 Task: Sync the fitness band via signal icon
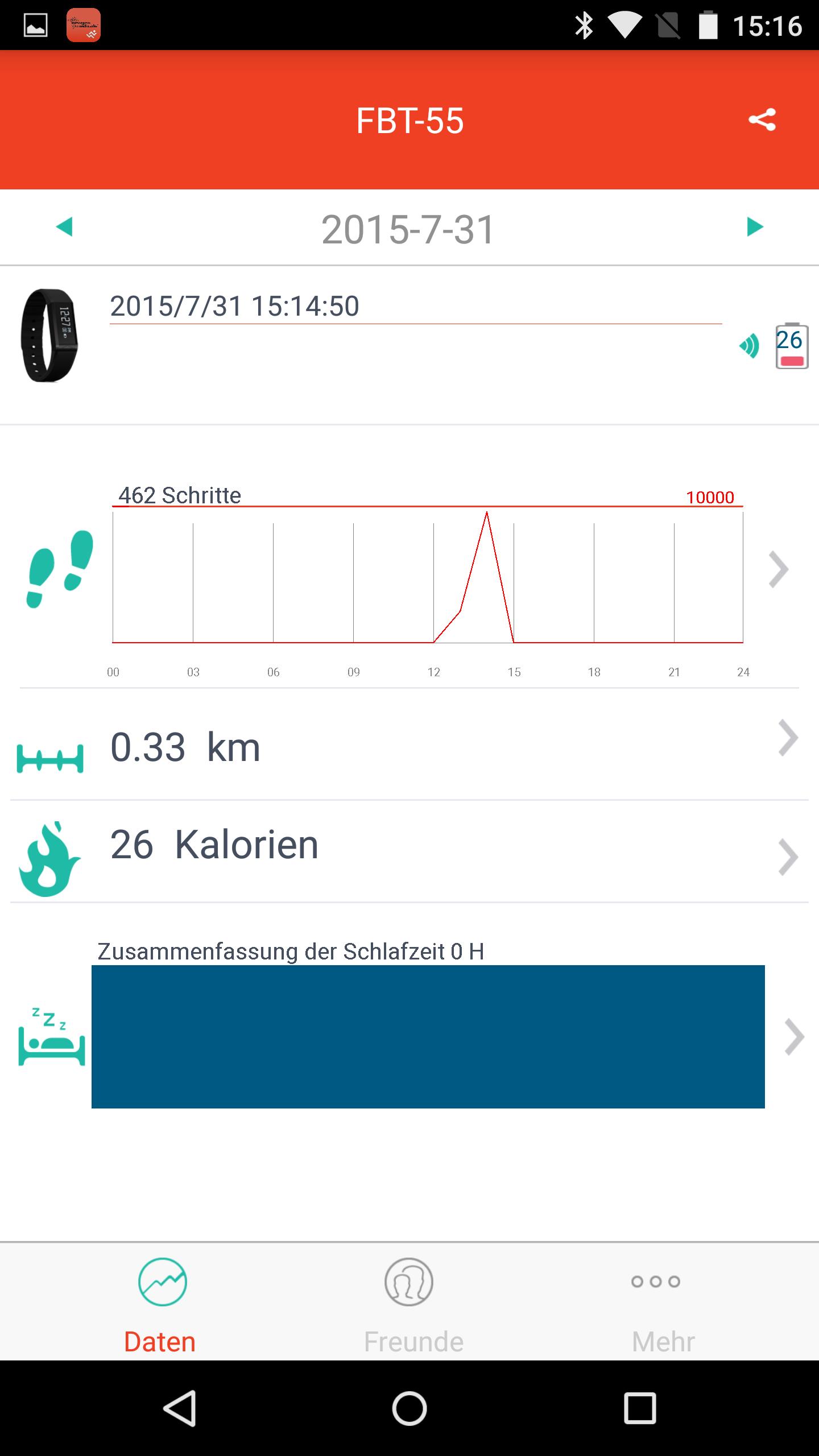point(750,346)
